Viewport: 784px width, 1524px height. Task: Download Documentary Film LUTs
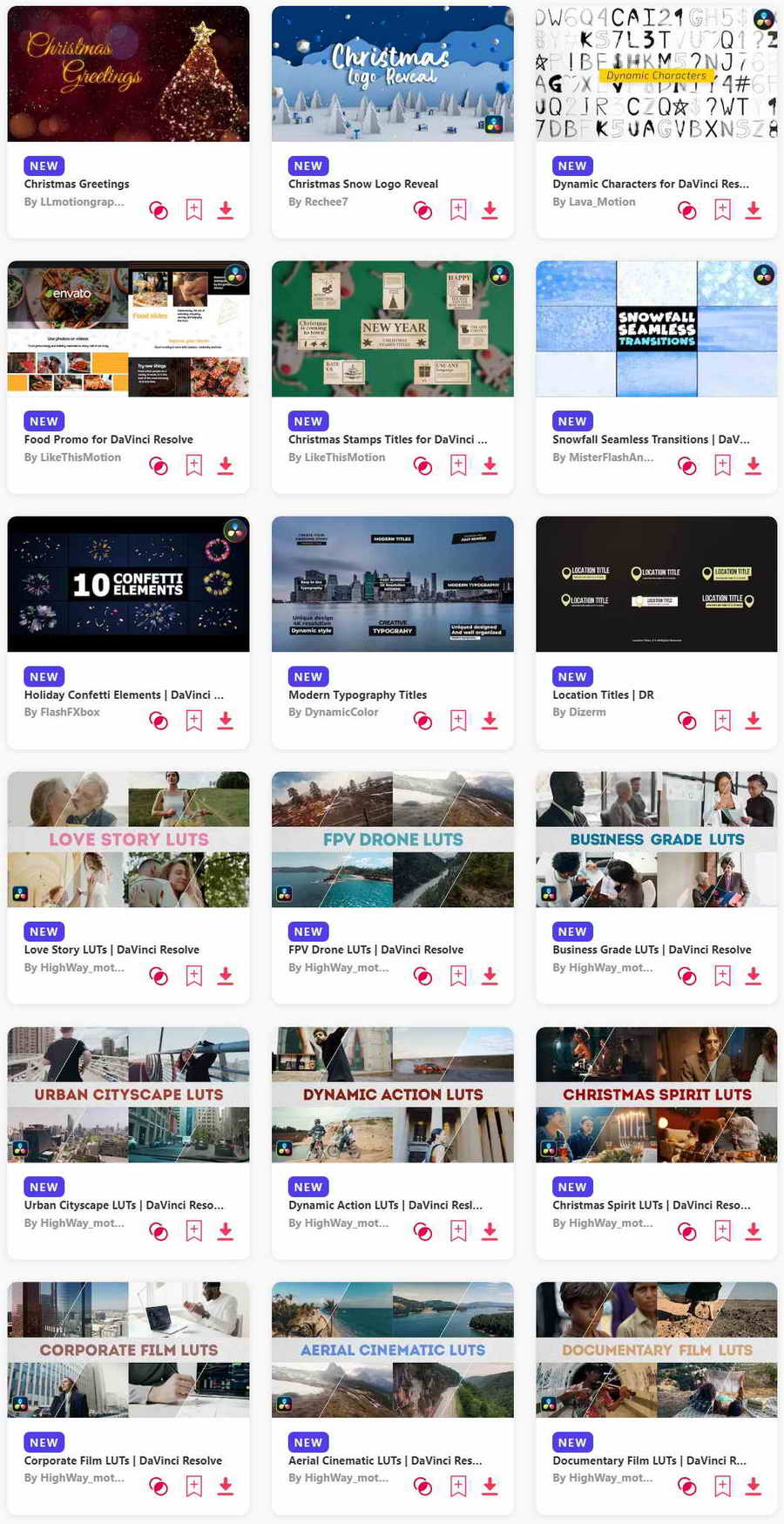tap(754, 1487)
